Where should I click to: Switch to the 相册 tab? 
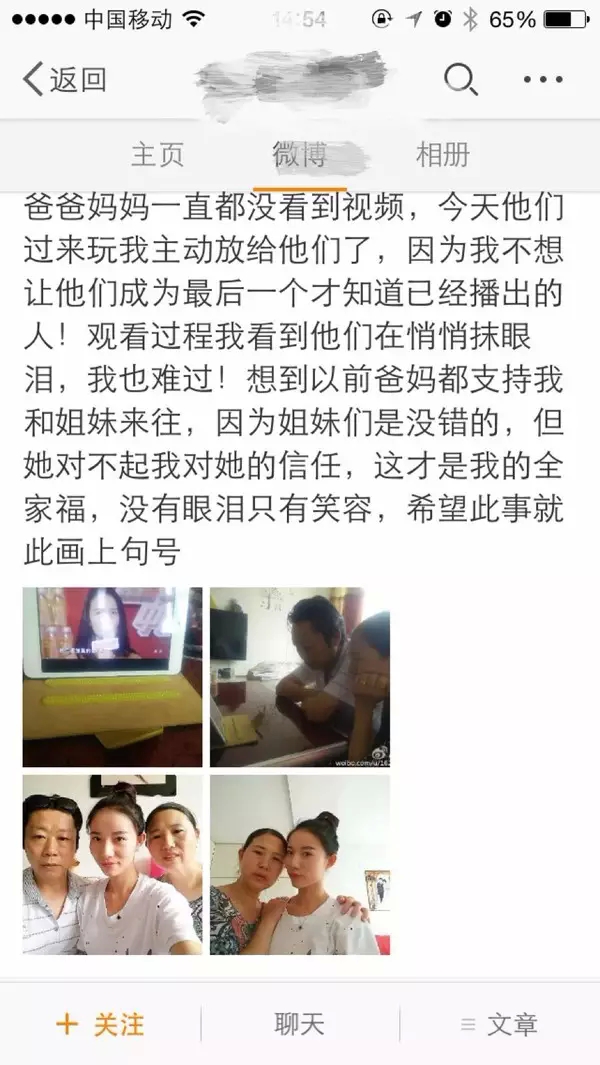pos(442,155)
